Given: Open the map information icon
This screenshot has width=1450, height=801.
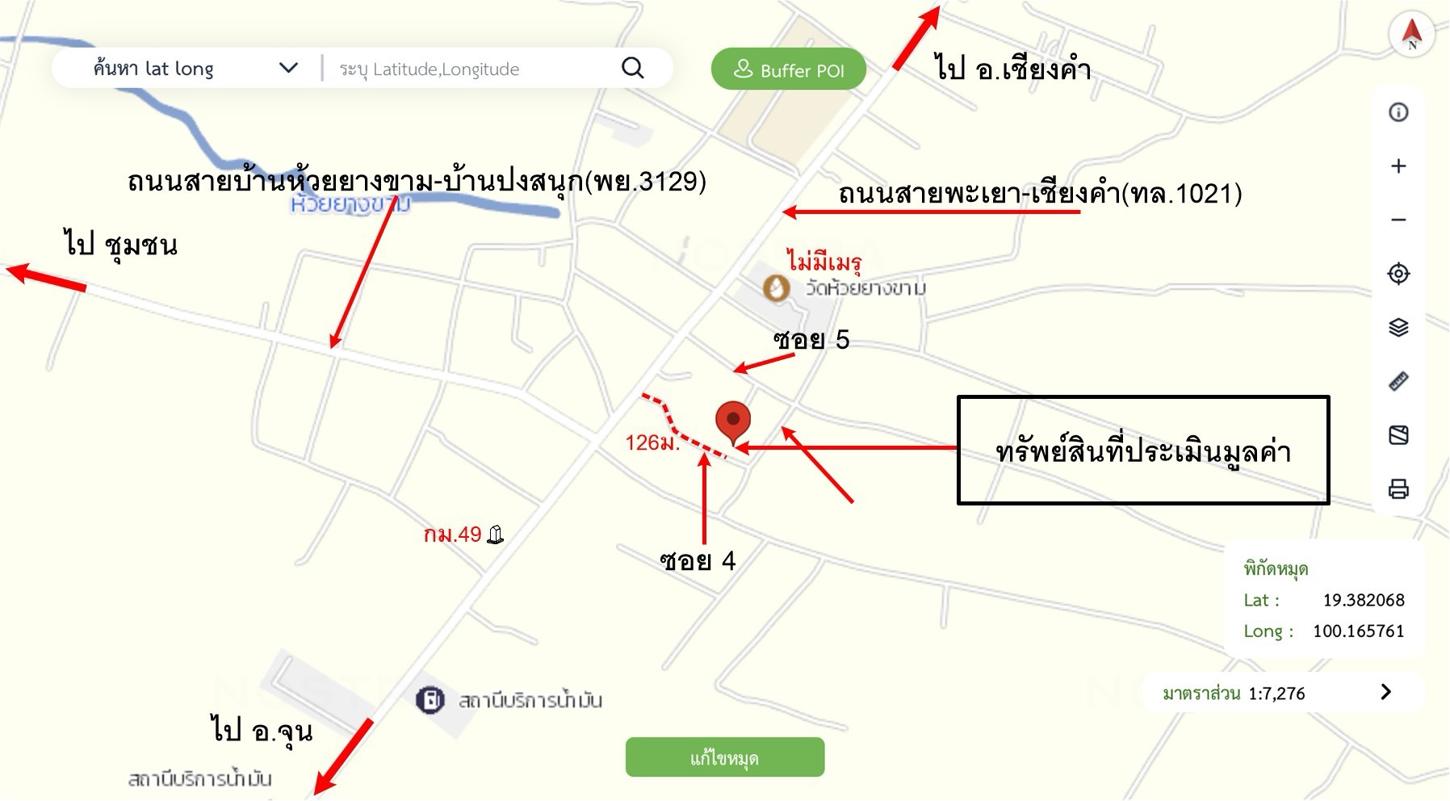Looking at the screenshot, I should tap(1398, 112).
